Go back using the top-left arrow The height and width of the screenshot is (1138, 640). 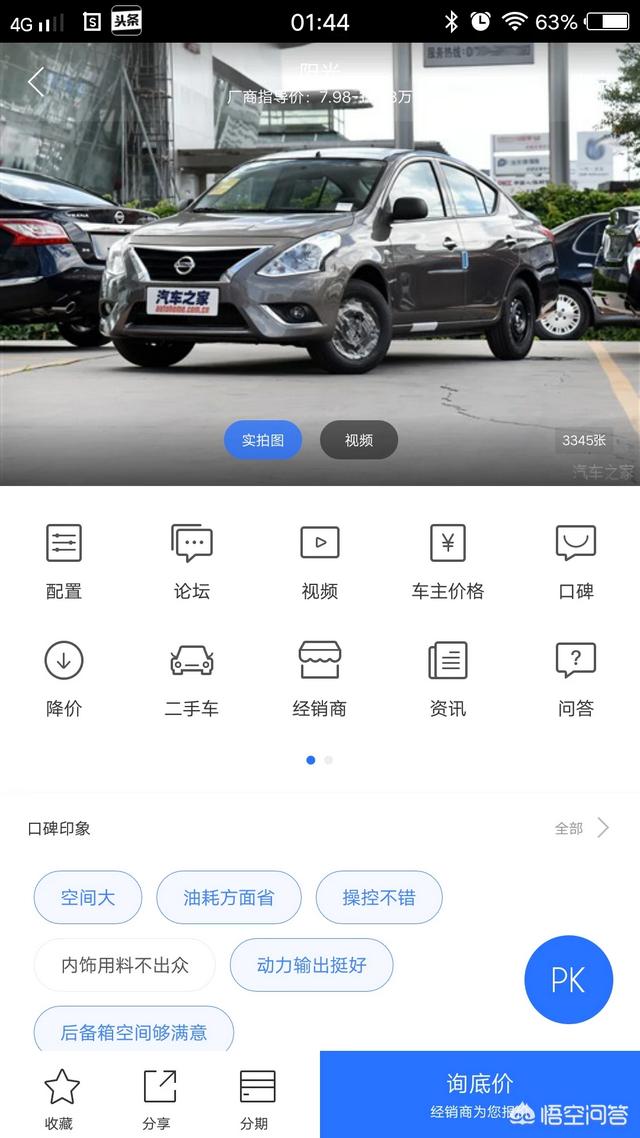(36, 82)
